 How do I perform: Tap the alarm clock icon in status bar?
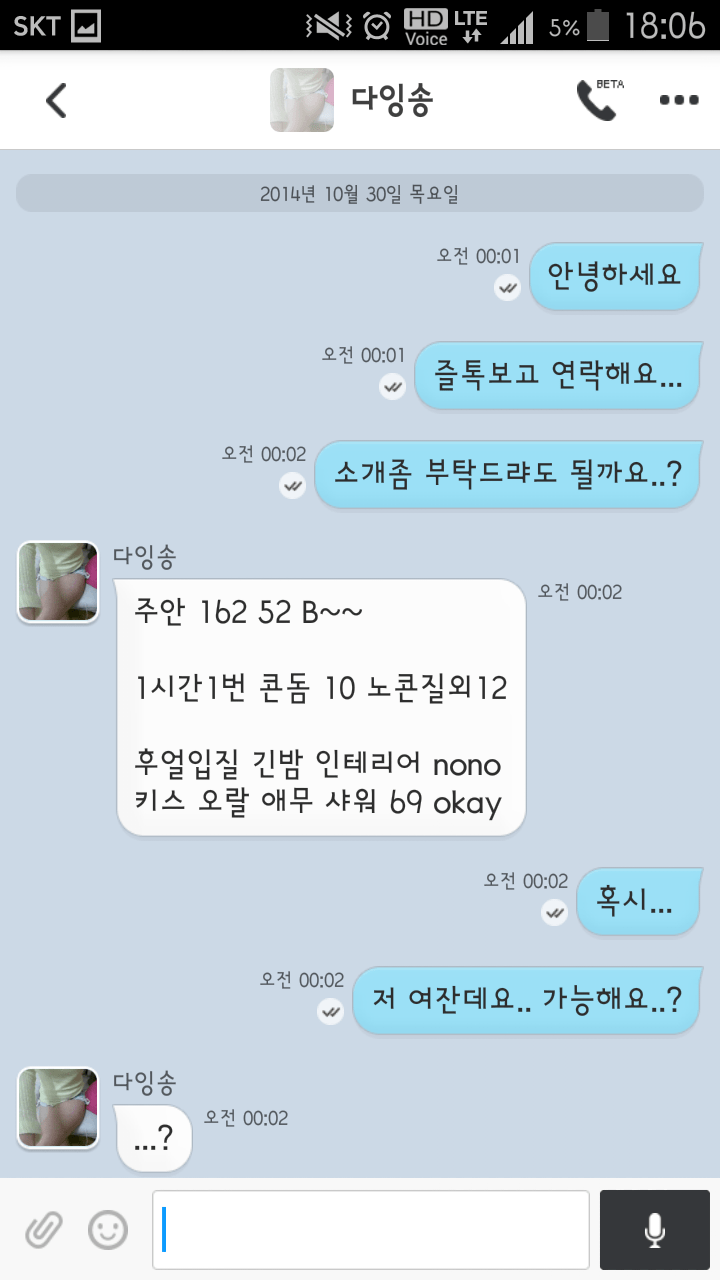pos(377,25)
